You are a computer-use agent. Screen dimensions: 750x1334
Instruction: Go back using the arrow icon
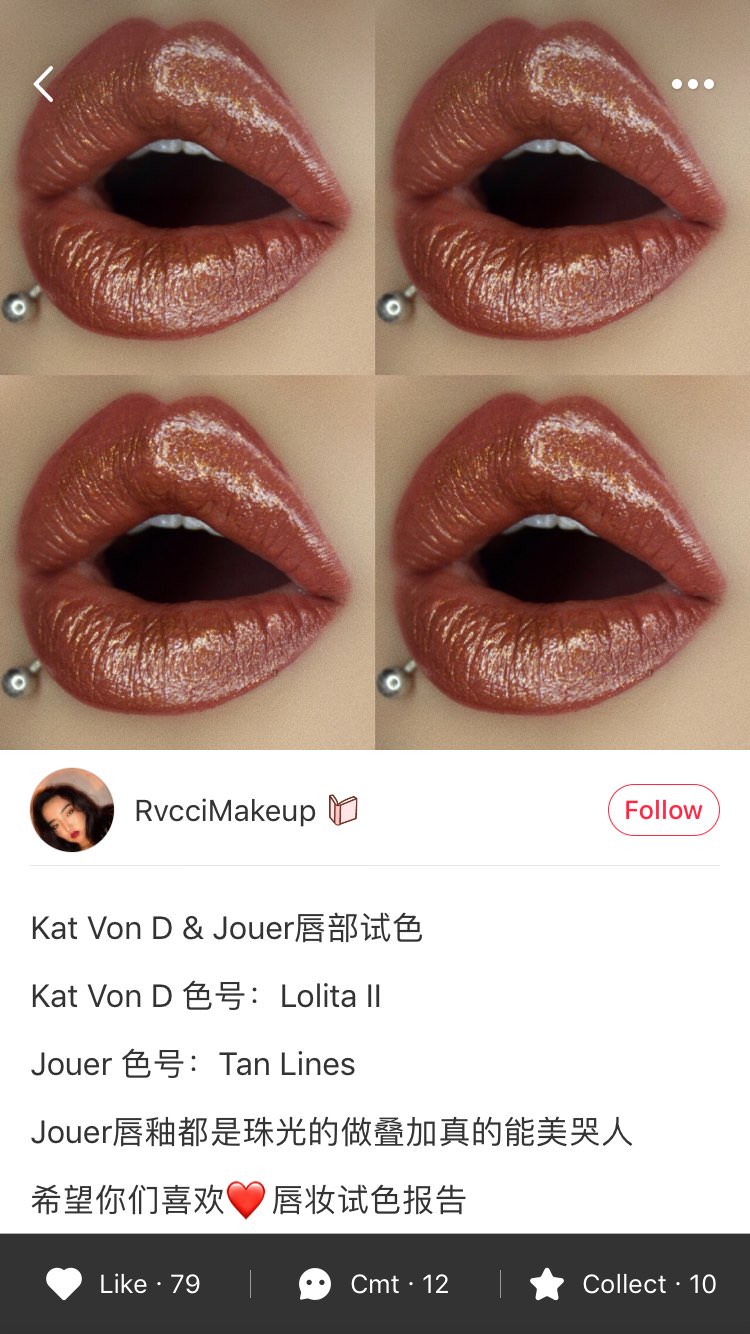[43, 85]
